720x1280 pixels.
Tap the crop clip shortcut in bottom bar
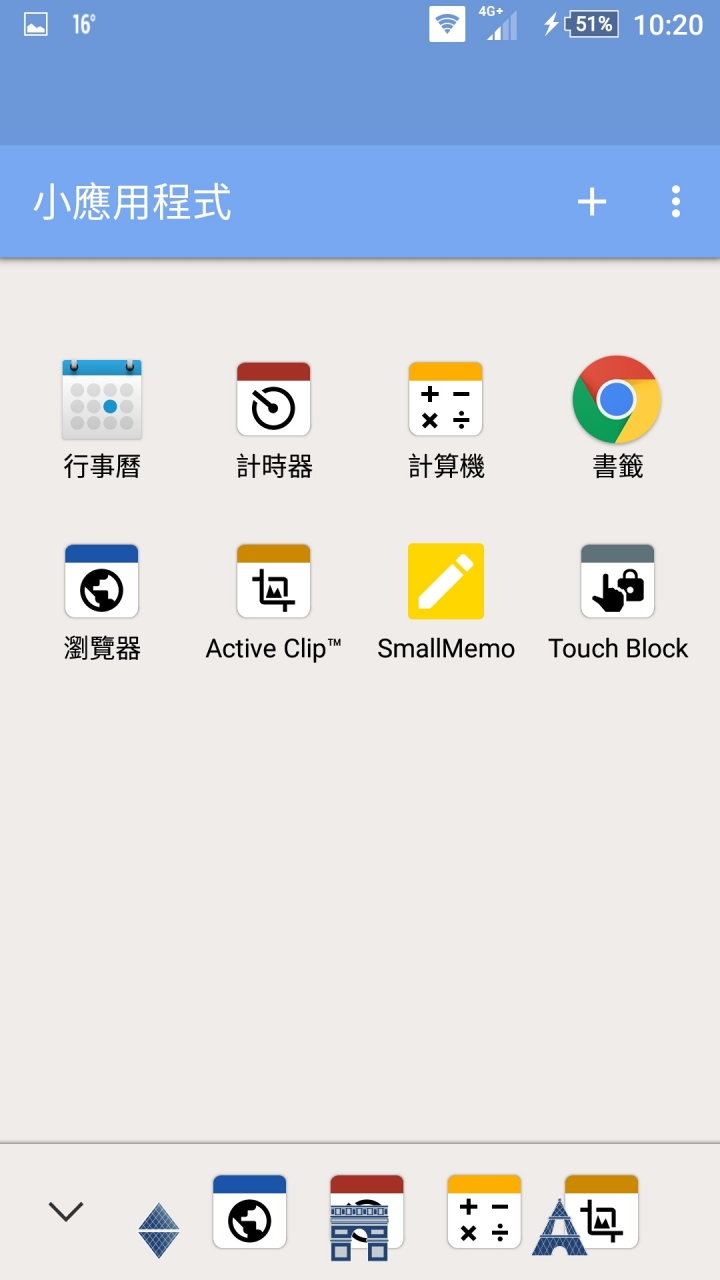click(x=602, y=1212)
